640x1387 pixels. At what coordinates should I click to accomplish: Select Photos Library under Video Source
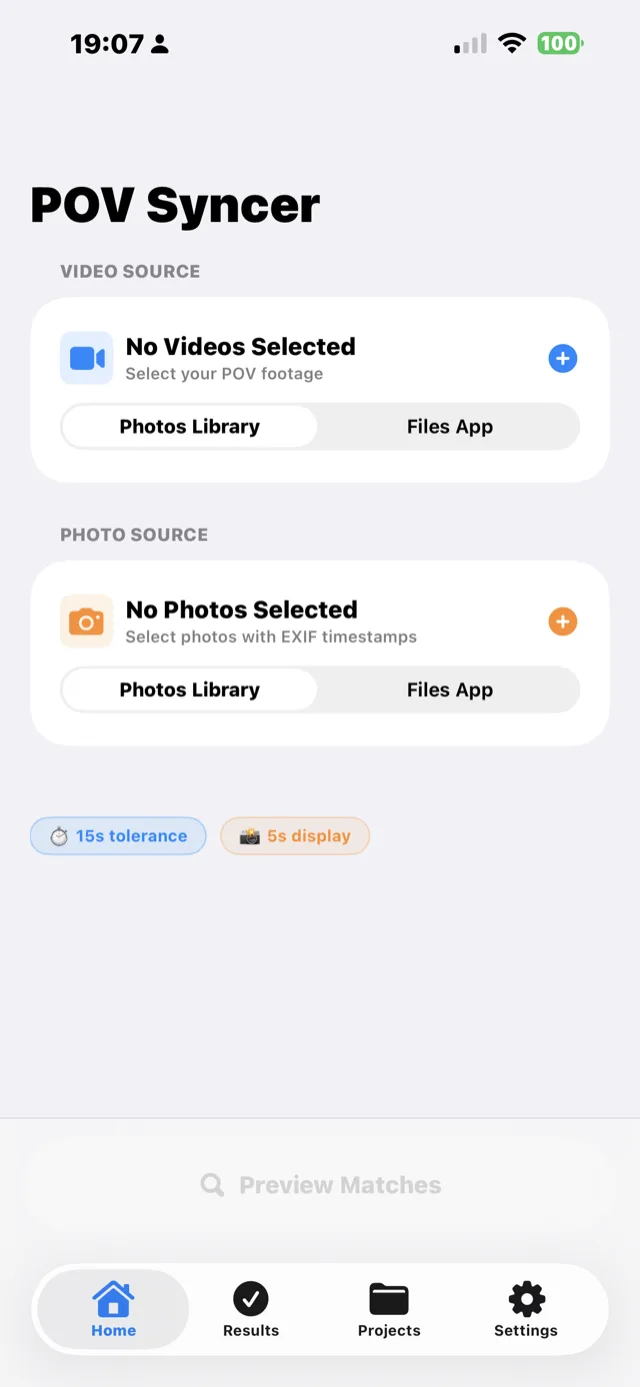click(190, 427)
